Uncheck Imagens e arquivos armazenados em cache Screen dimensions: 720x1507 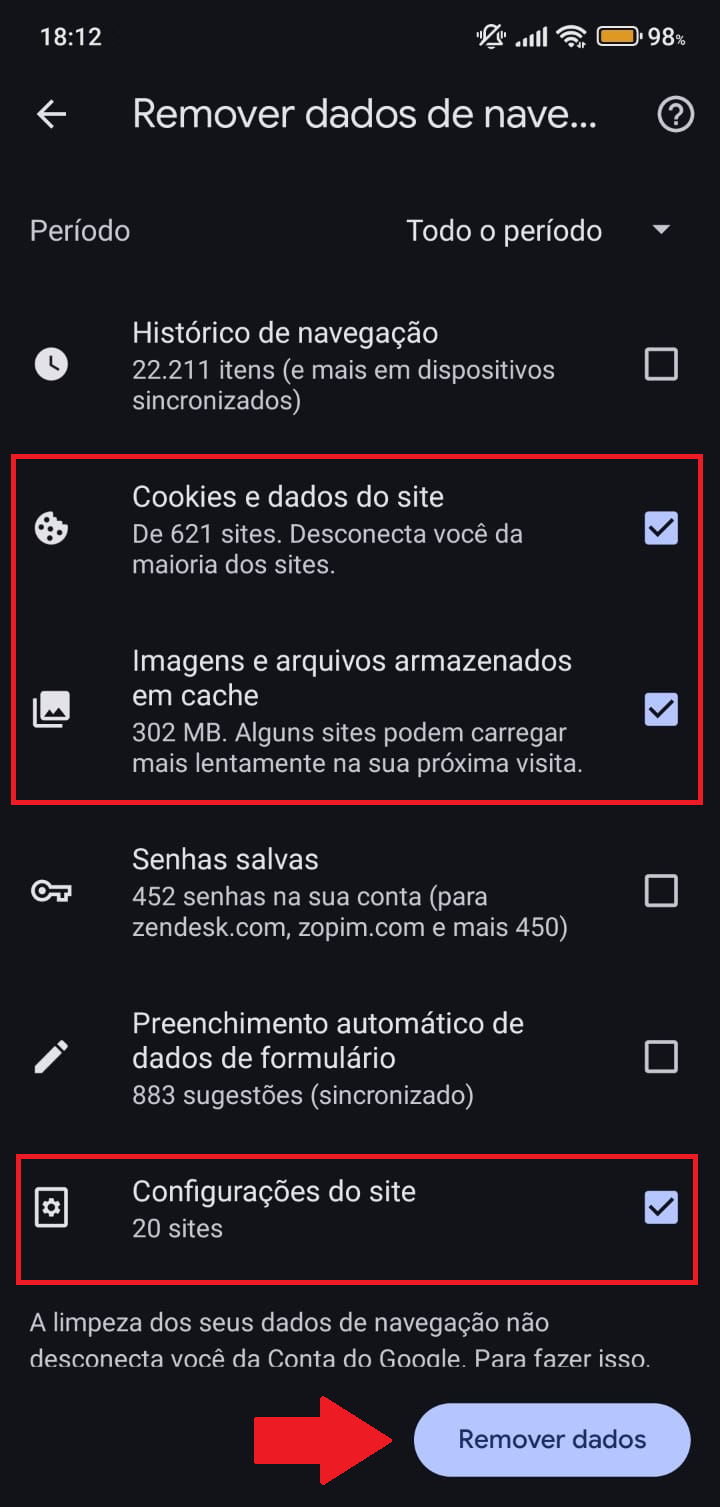click(661, 709)
